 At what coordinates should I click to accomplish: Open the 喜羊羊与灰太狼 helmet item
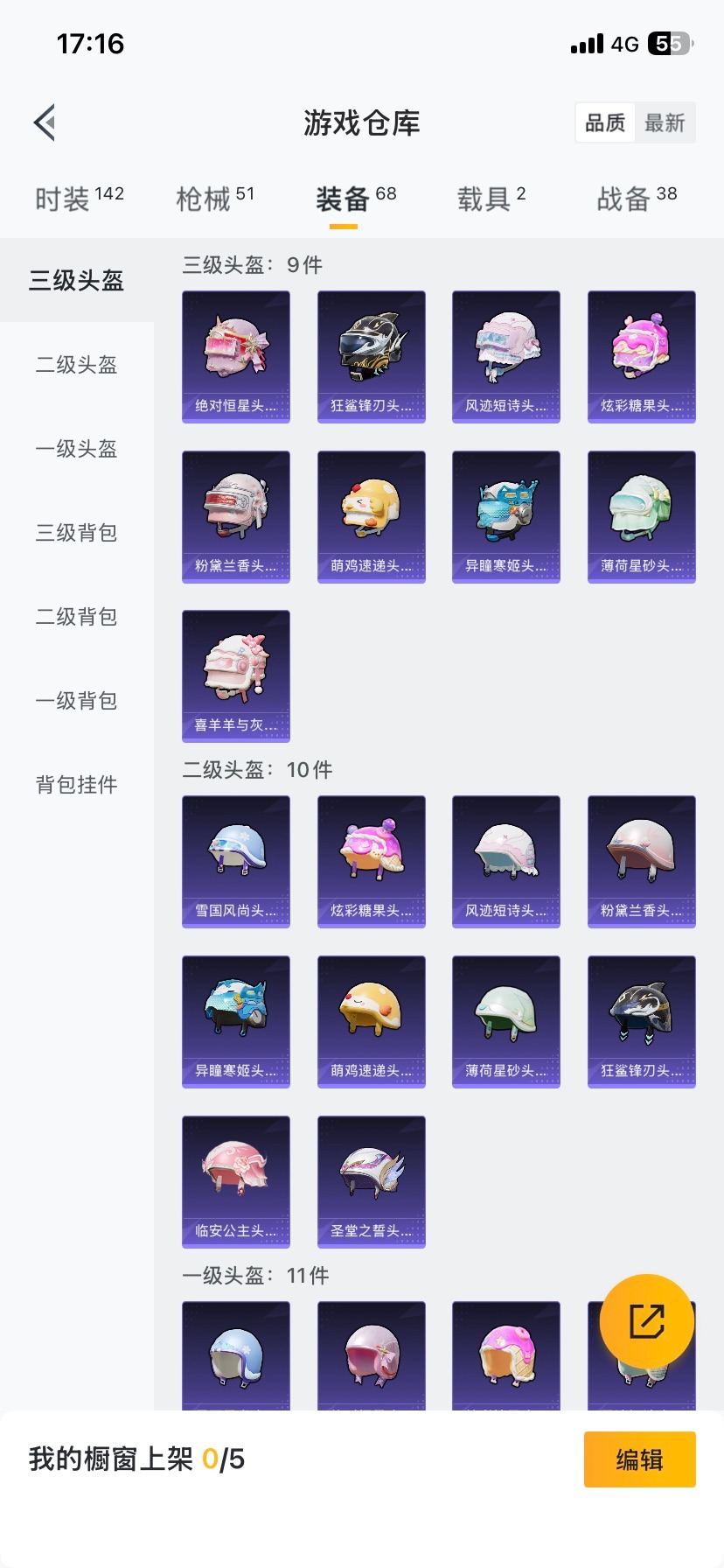(x=235, y=674)
